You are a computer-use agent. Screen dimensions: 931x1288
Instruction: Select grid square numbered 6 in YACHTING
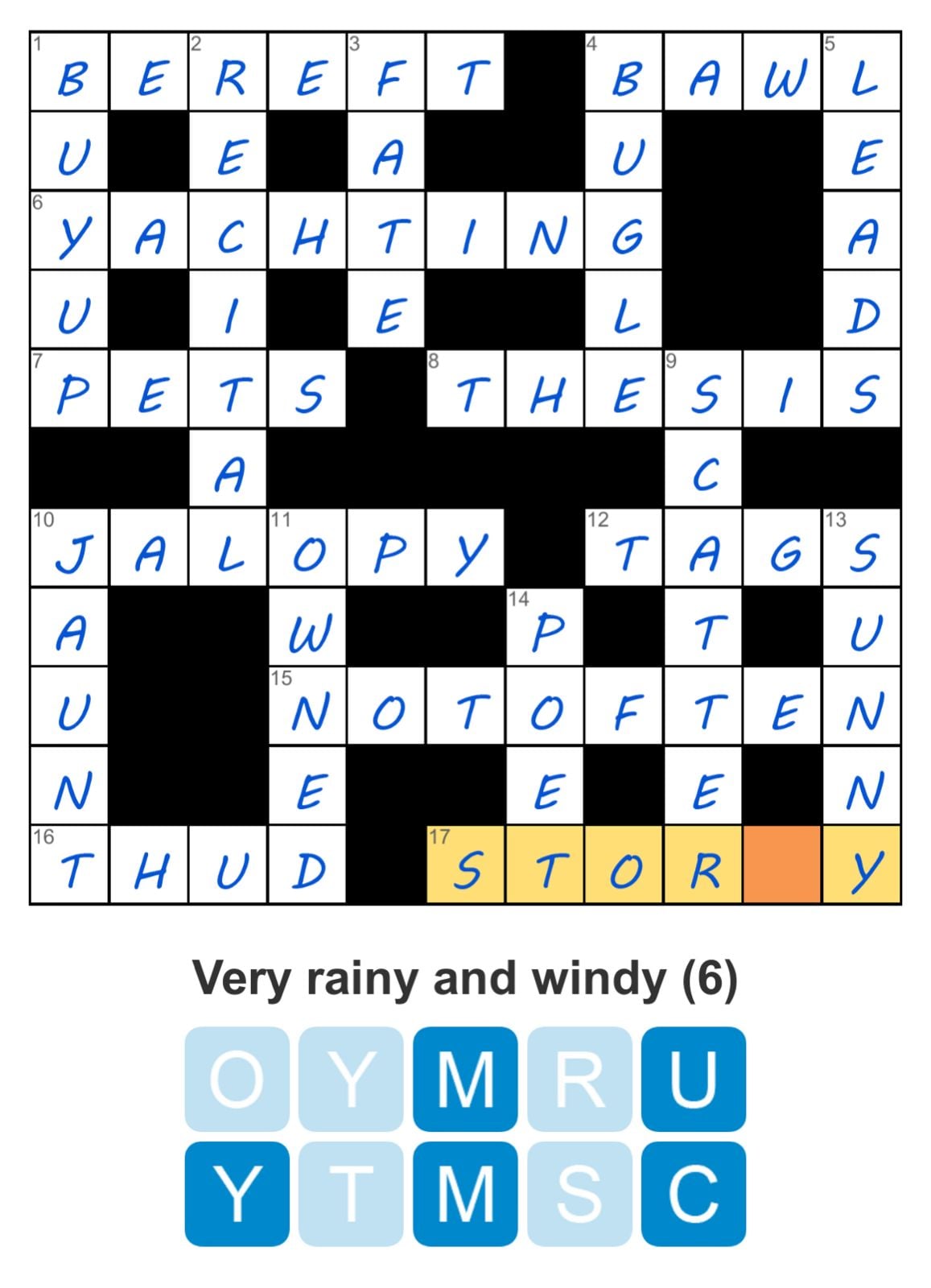pos(70,230)
